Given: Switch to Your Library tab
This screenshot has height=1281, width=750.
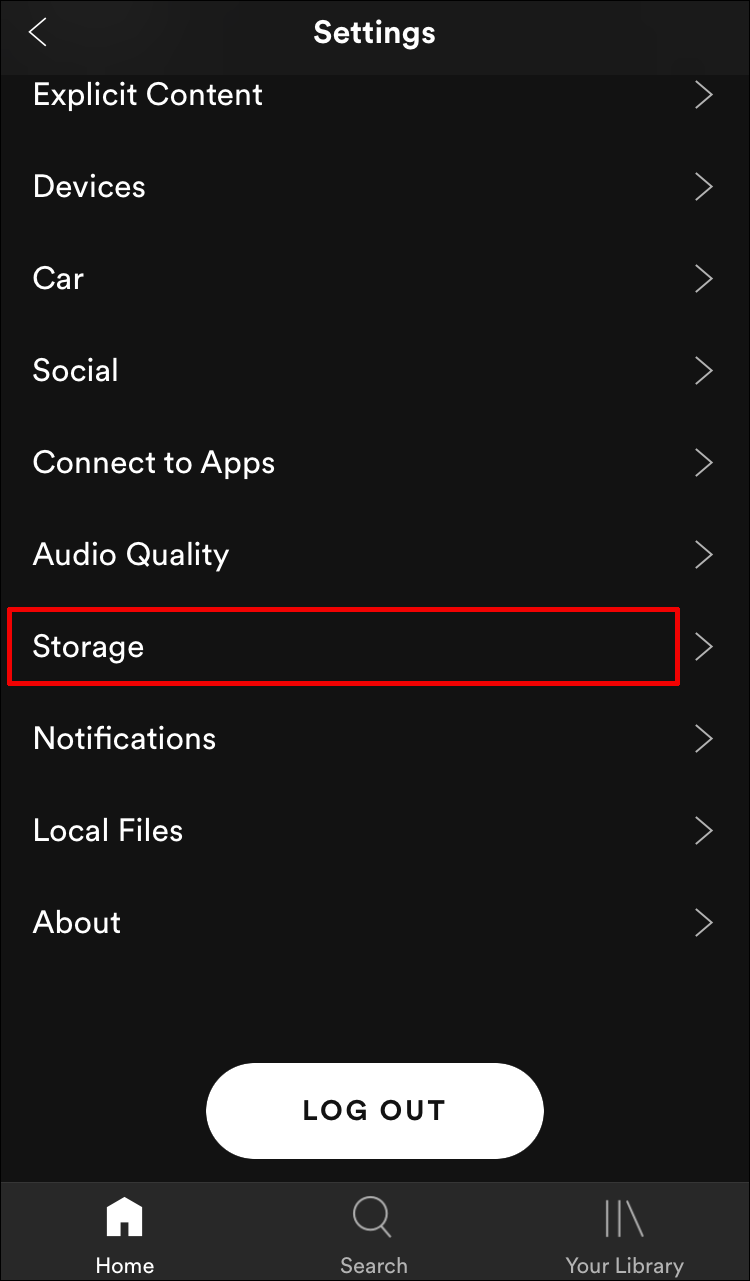Looking at the screenshot, I should pyautogui.click(x=624, y=1235).
